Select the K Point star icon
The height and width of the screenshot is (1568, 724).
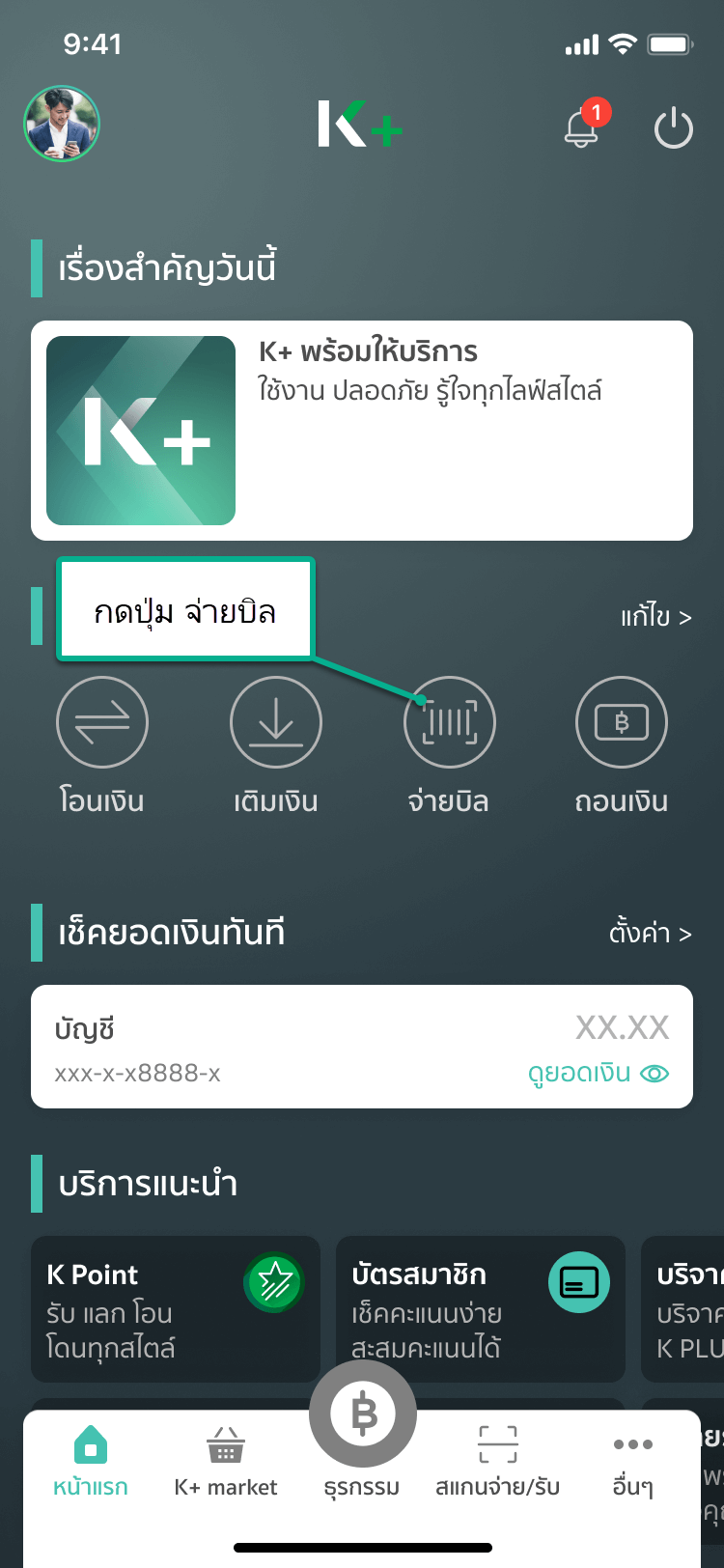274,1282
